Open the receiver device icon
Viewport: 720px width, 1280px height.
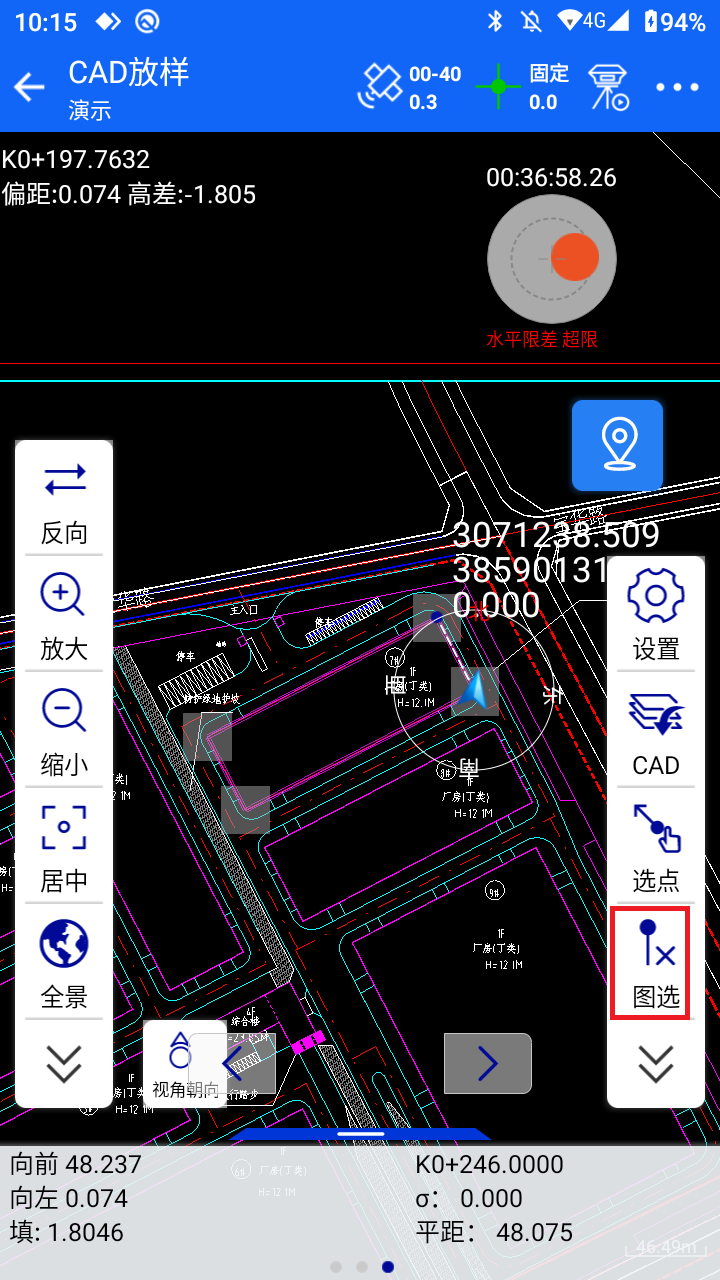pos(607,88)
